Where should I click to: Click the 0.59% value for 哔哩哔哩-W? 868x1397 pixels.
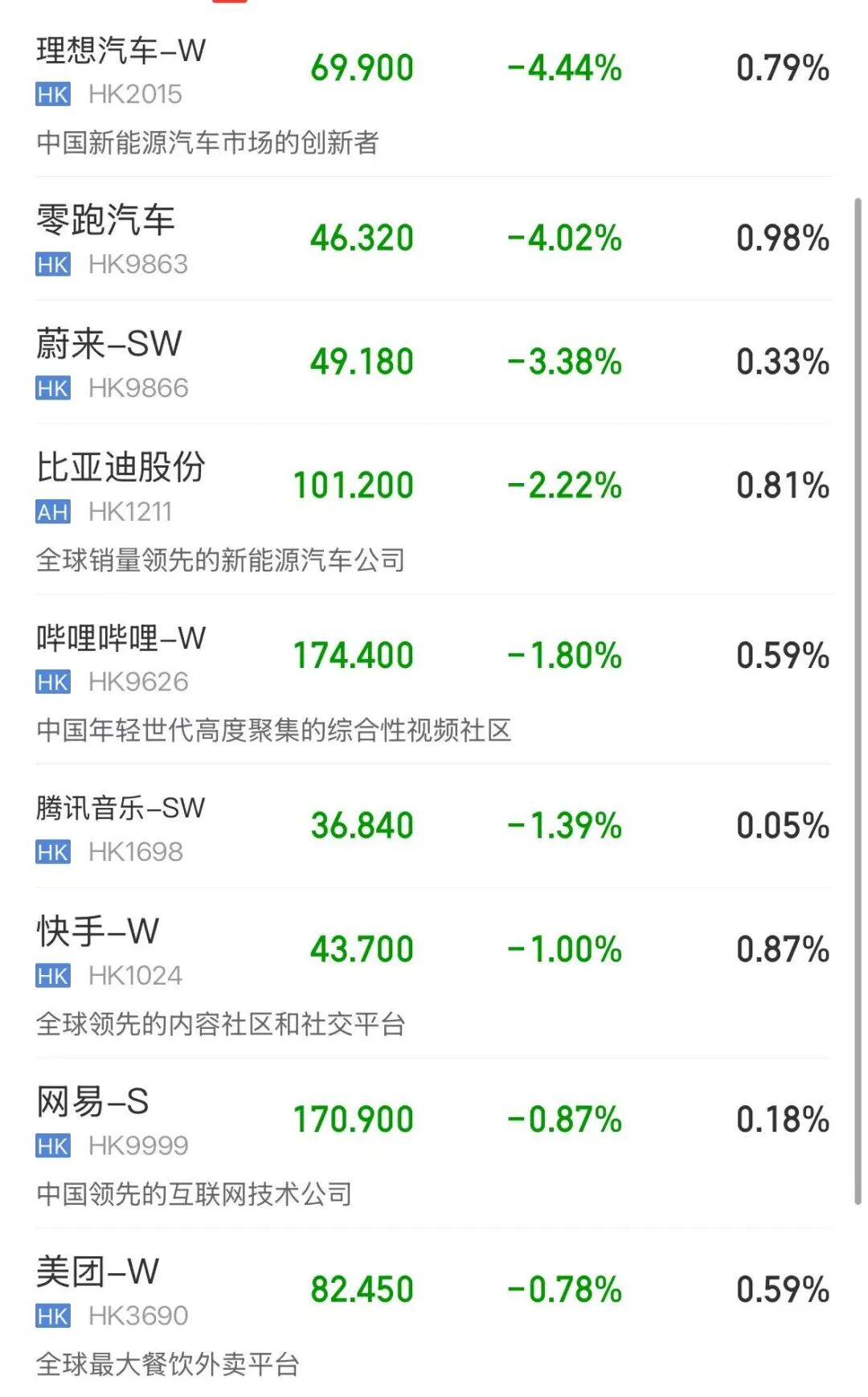(783, 653)
